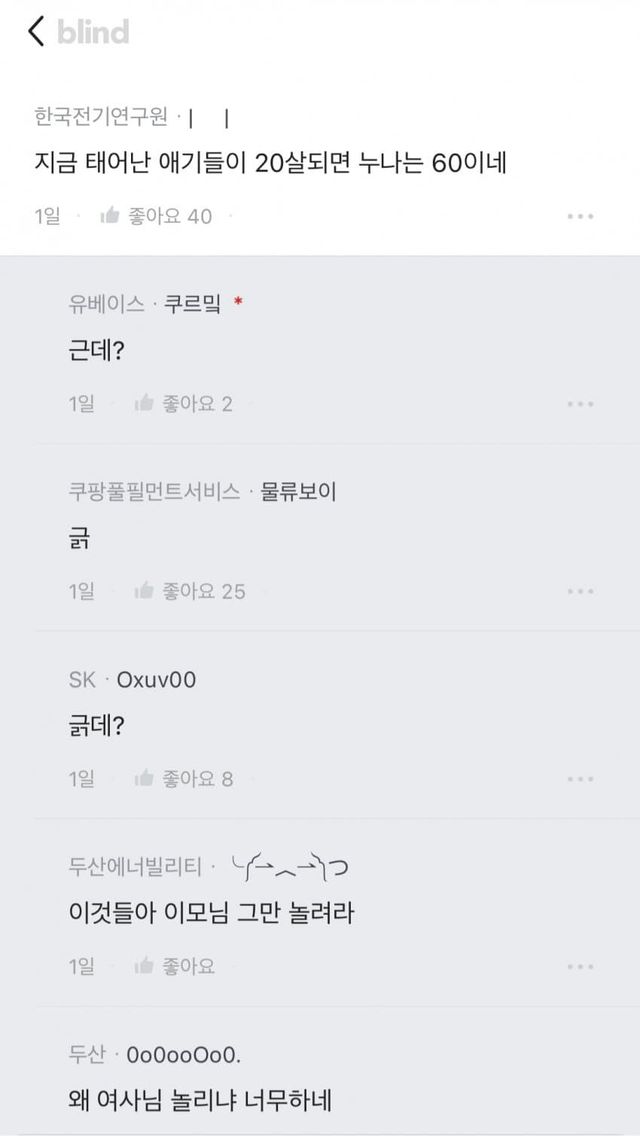The image size is (640, 1136).
Task: Open more options on Oxuv00's comment
Action: tap(581, 779)
